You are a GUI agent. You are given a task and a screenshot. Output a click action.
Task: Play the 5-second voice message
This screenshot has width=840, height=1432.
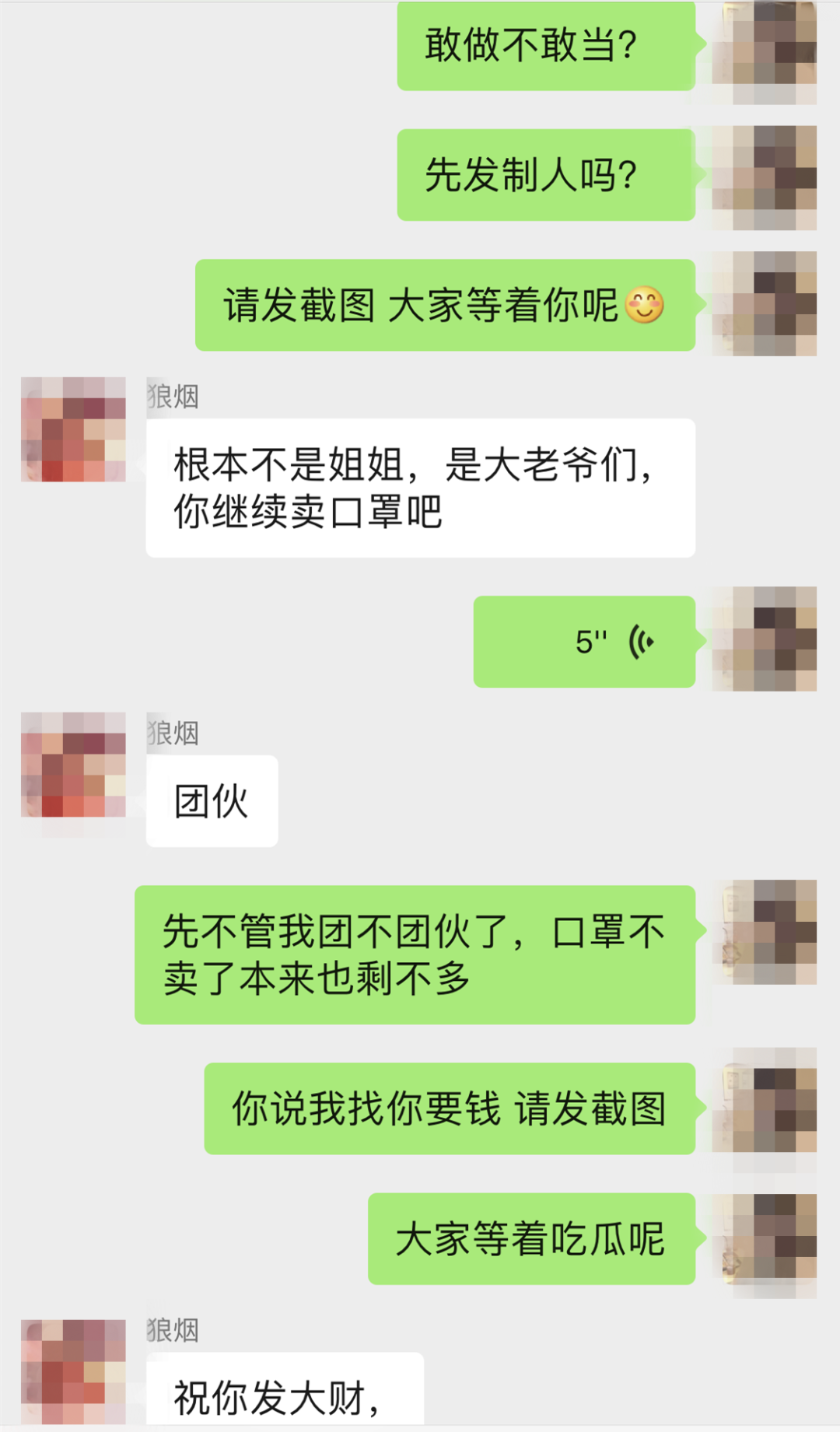coord(585,642)
